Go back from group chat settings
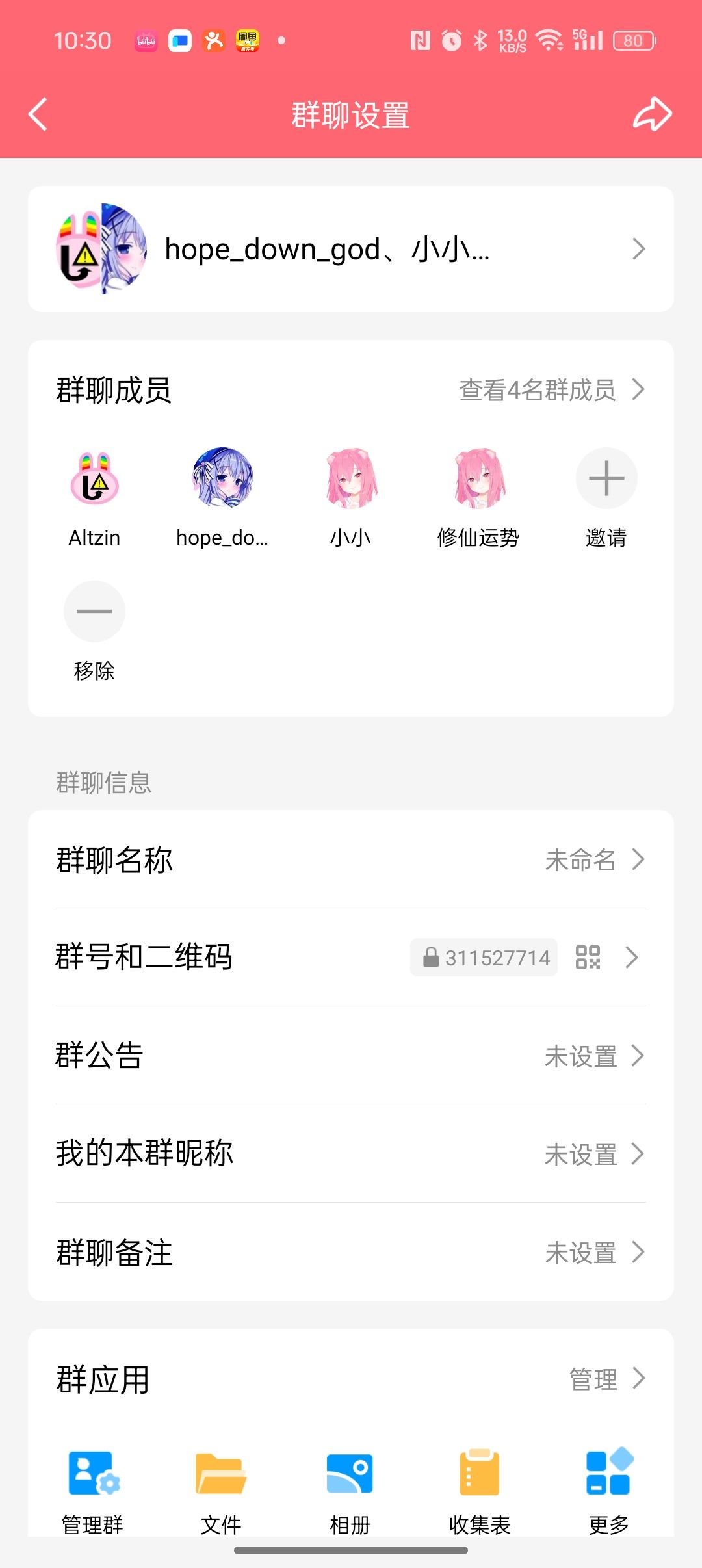This screenshot has height=1568, width=702. [x=38, y=114]
